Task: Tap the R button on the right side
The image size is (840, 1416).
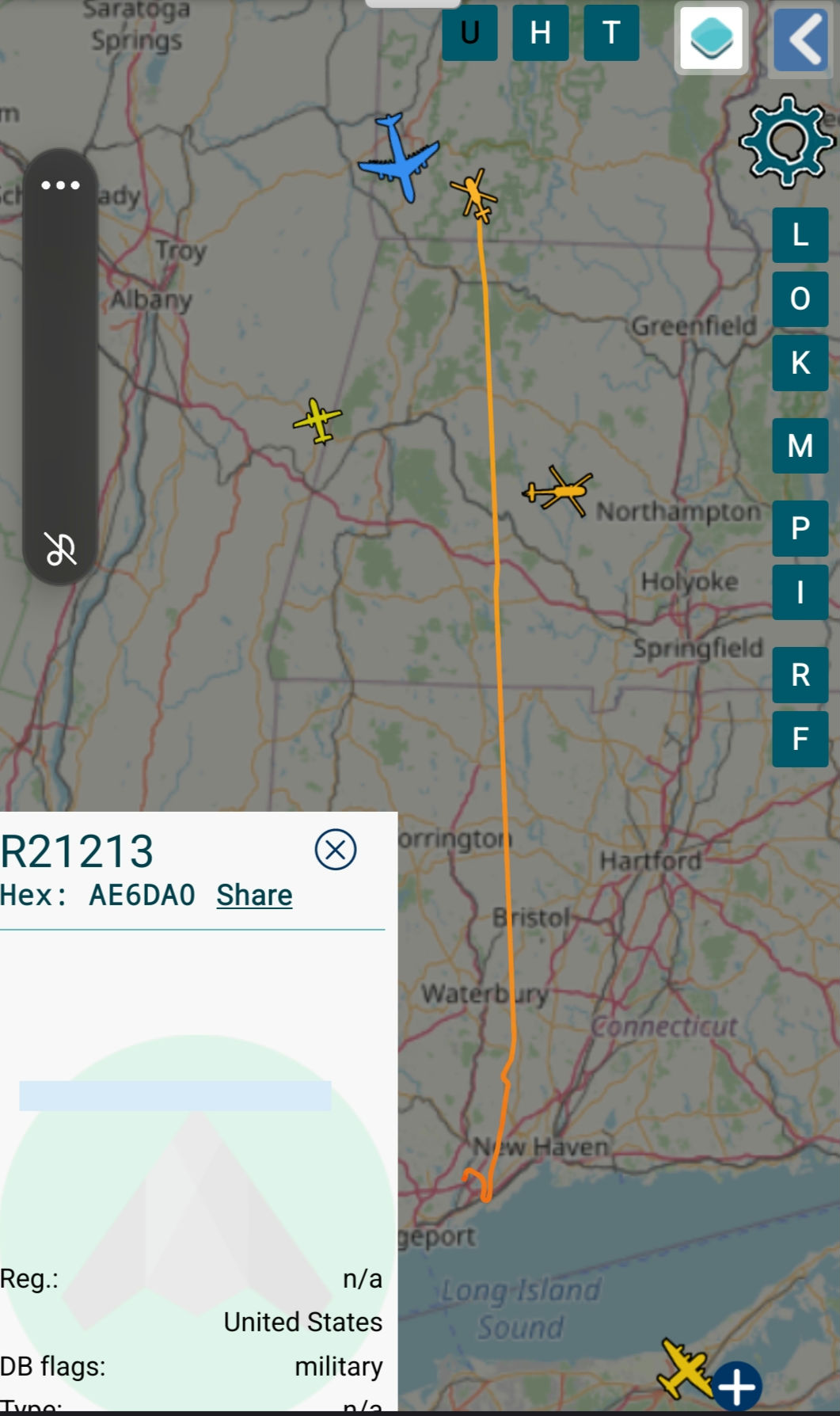Action: click(800, 675)
